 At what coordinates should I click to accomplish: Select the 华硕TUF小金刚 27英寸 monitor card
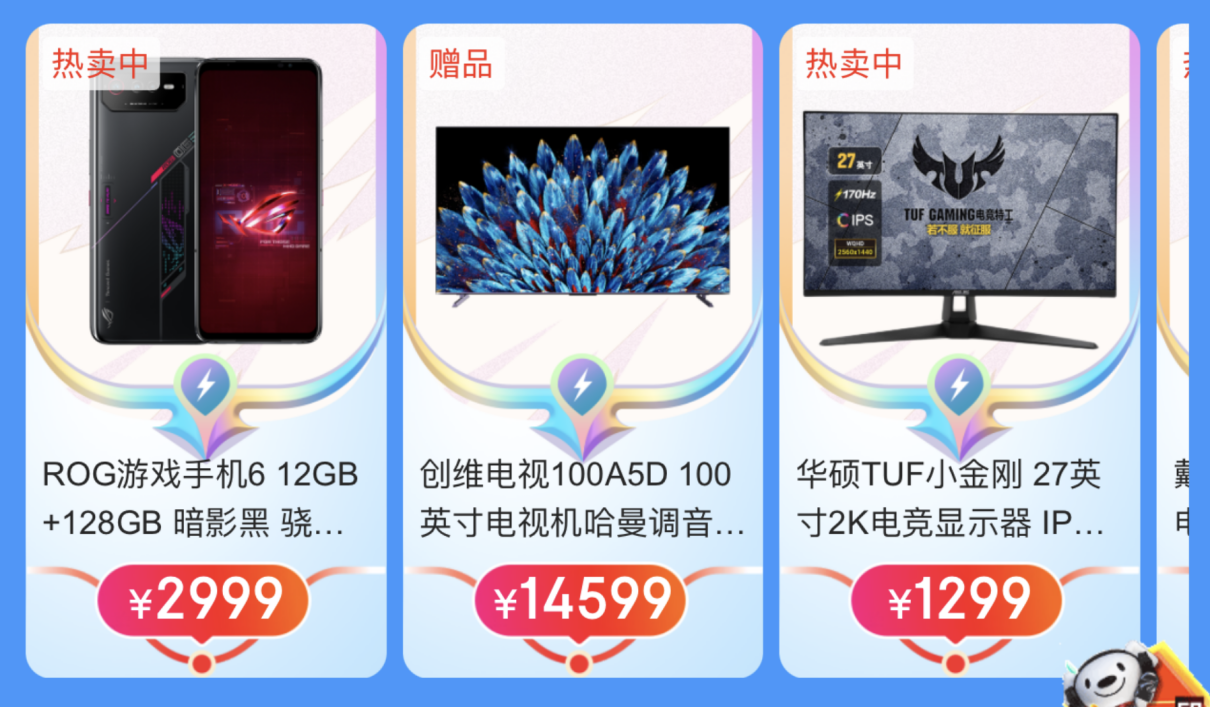pyautogui.click(x=958, y=350)
